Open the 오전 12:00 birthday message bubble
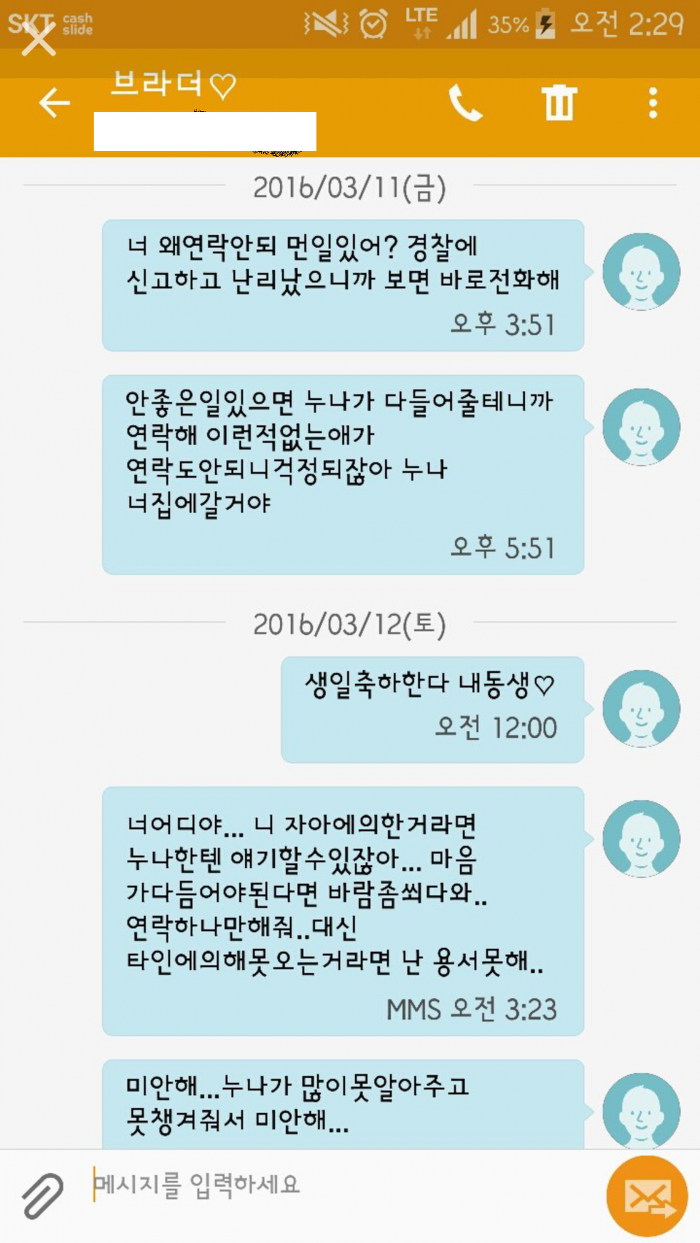 coord(432,709)
